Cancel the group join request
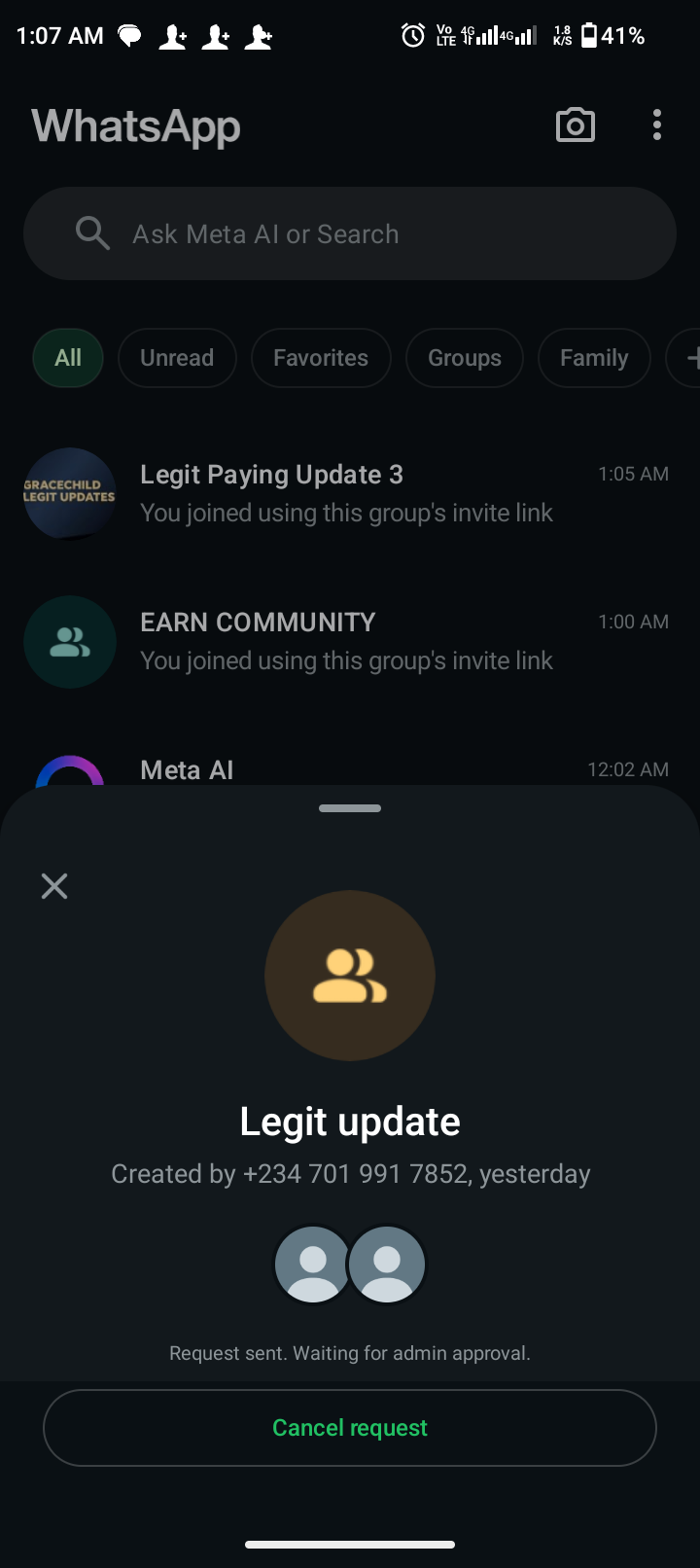The height and width of the screenshot is (1568, 700). coord(350,1427)
